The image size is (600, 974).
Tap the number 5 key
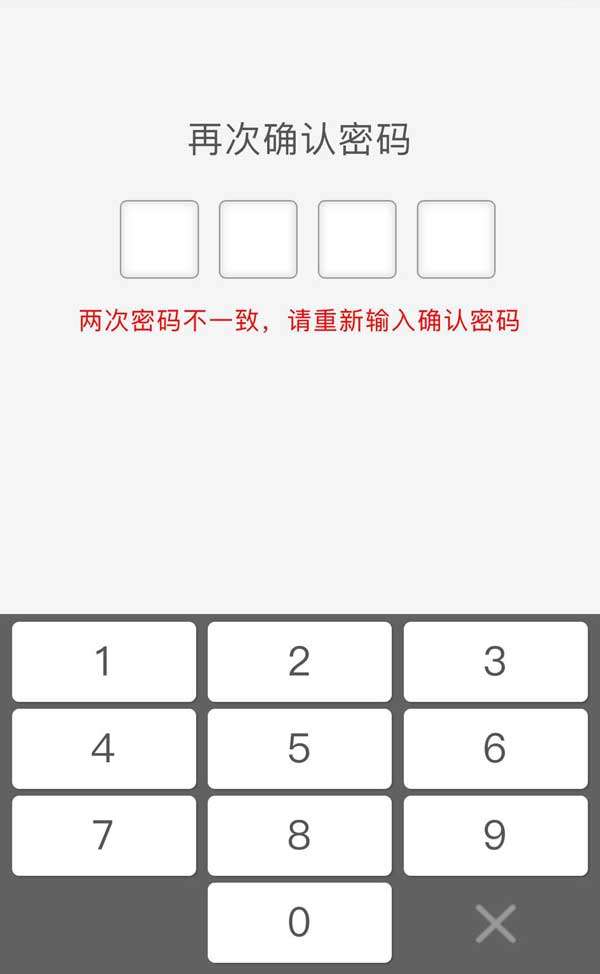(x=299, y=748)
